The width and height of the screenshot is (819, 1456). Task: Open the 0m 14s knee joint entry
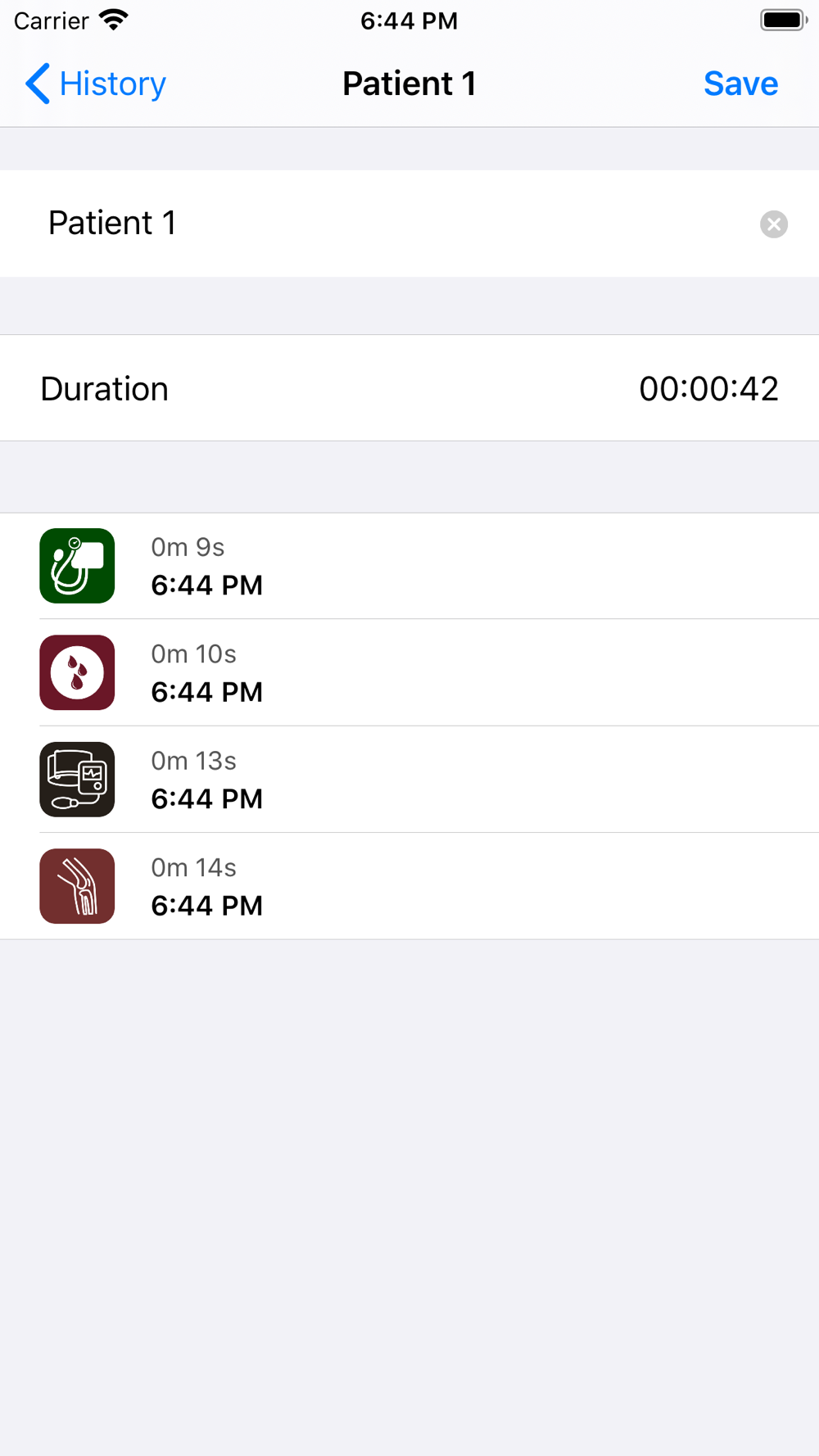tap(409, 886)
